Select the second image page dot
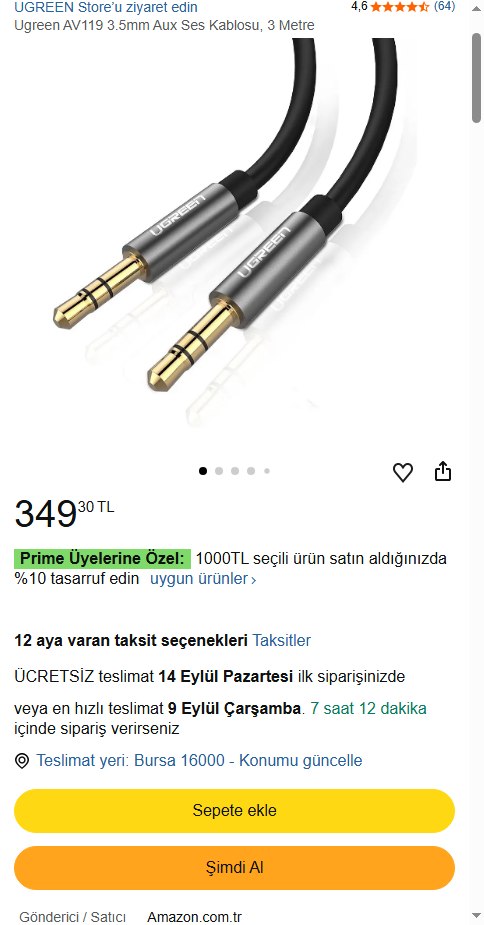The width and height of the screenshot is (484, 925). pyautogui.click(x=219, y=471)
